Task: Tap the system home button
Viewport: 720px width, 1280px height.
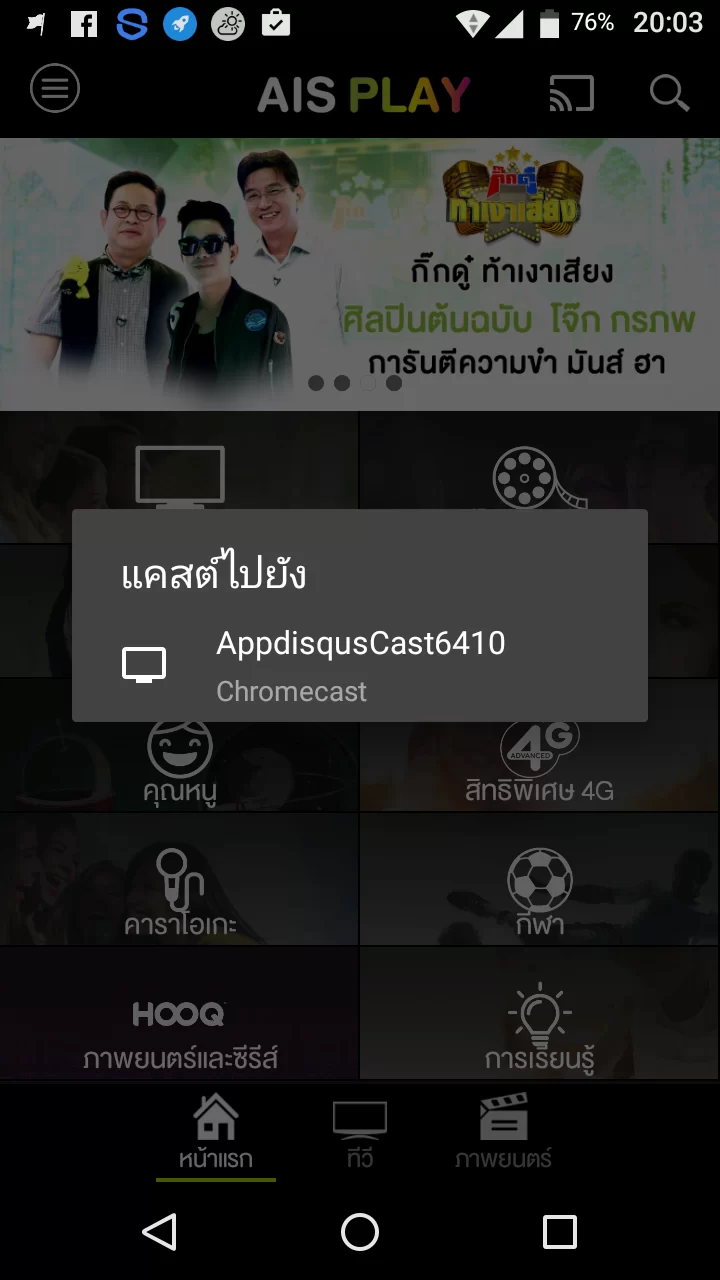Action: pyautogui.click(x=360, y=1232)
